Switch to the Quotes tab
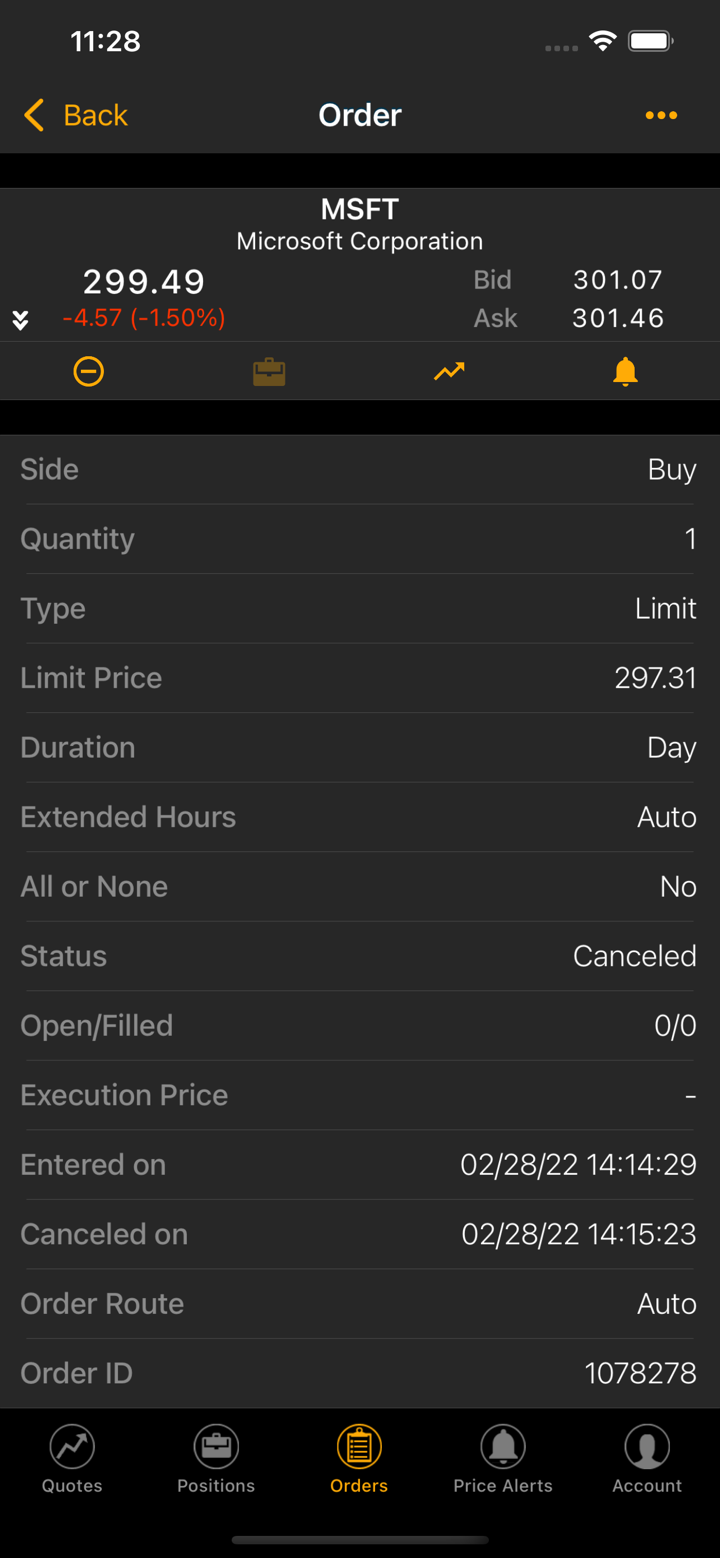 click(72, 1460)
